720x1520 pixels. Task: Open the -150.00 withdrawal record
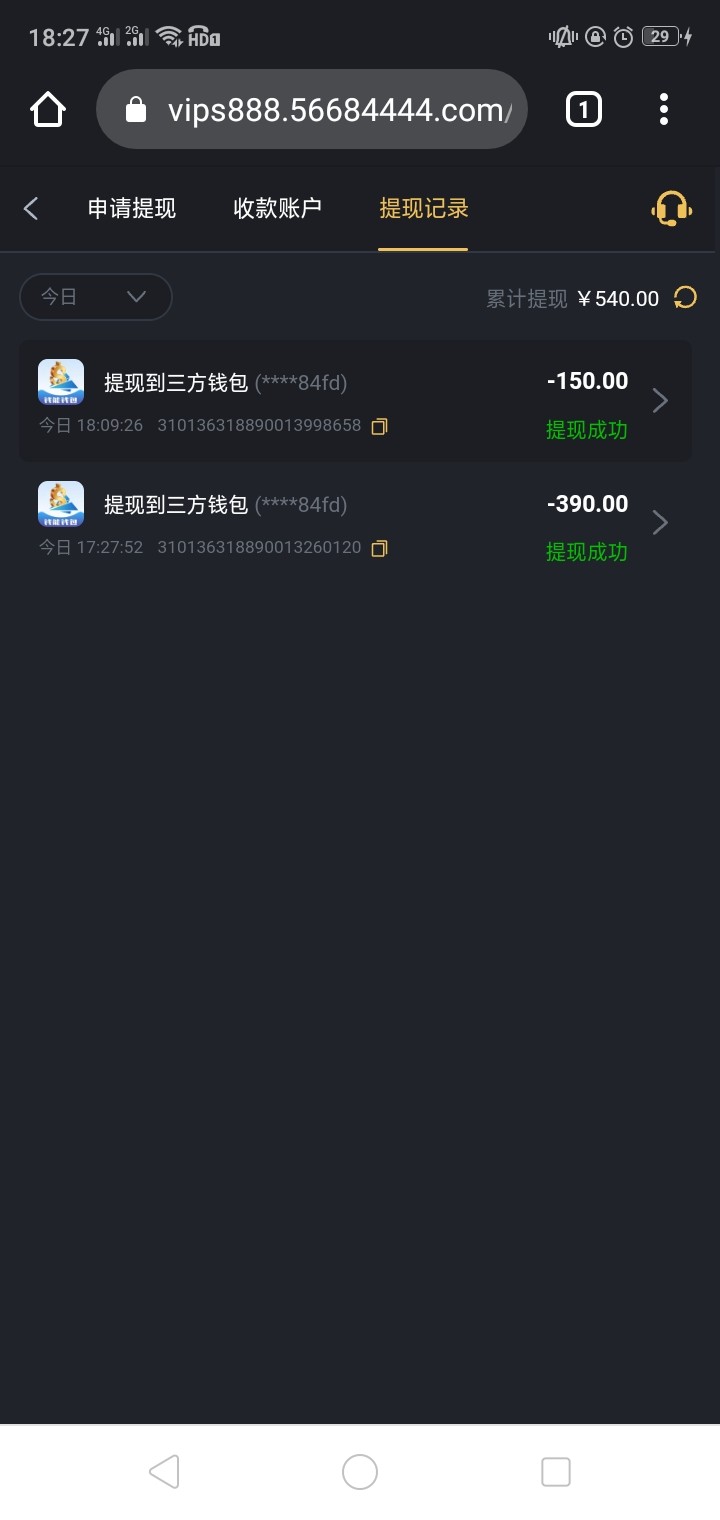pos(355,401)
